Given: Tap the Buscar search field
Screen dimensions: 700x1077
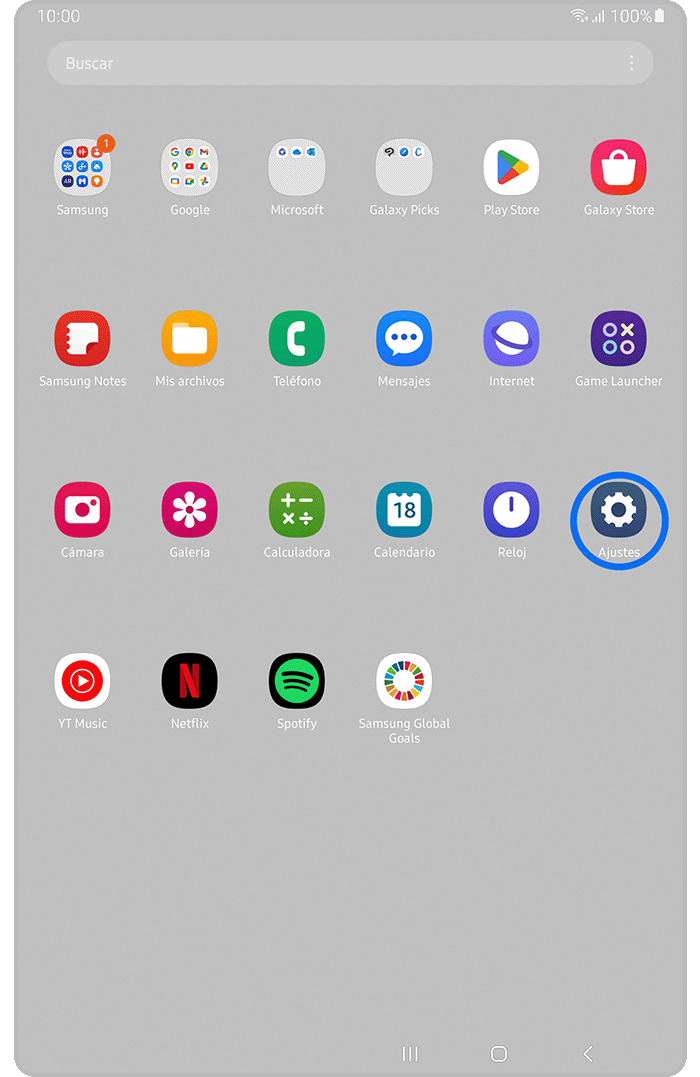Looking at the screenshot, I should 330,63.
